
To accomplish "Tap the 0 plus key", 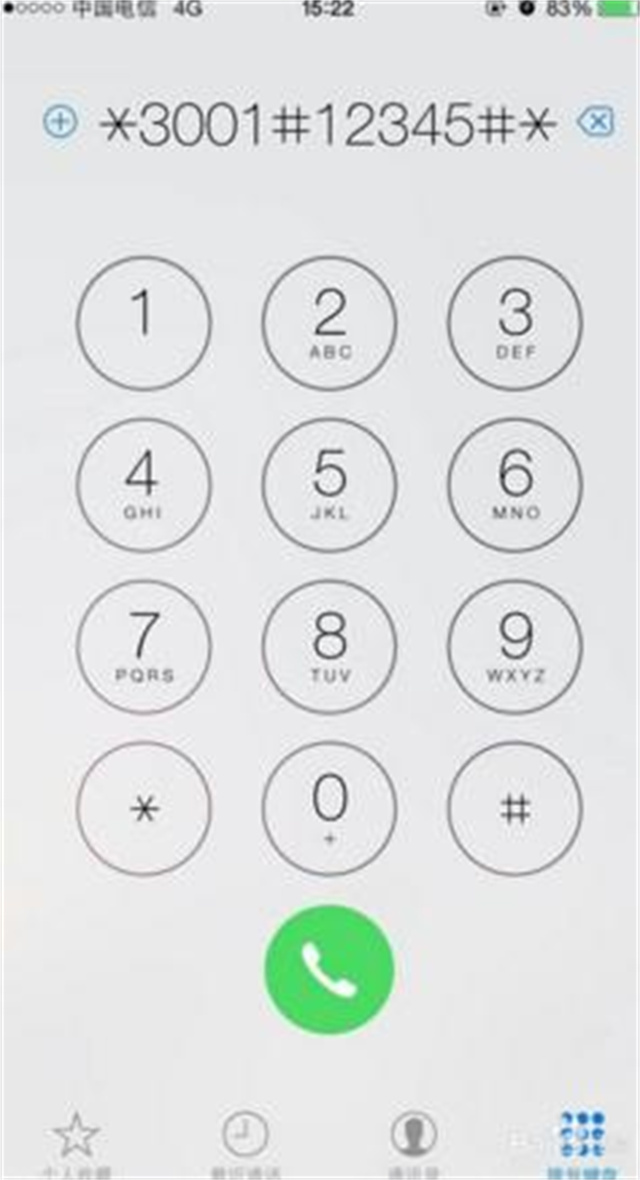I will (x=329, y=809).
